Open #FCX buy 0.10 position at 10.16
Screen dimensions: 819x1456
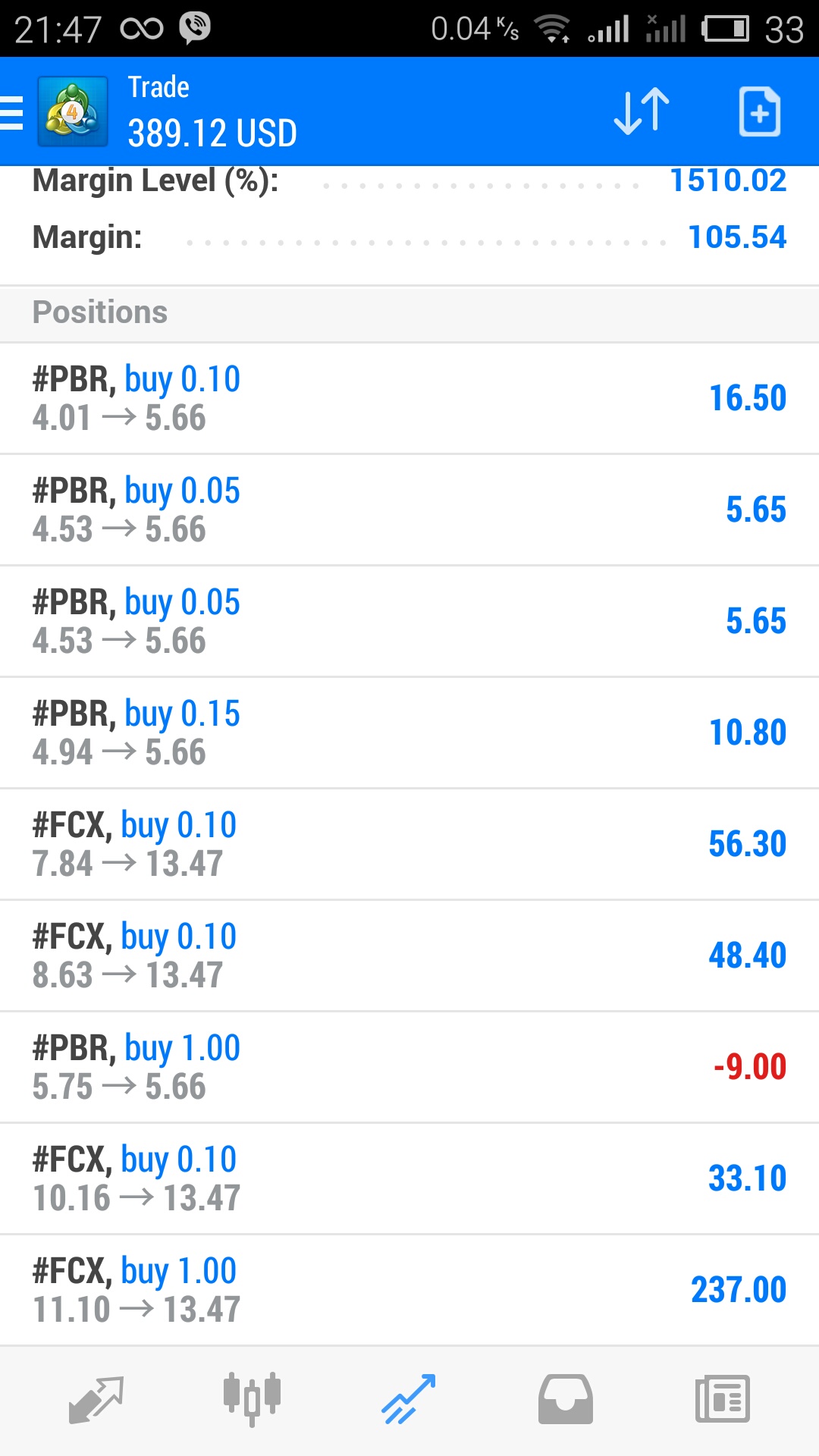click(x=409, y=1179)
